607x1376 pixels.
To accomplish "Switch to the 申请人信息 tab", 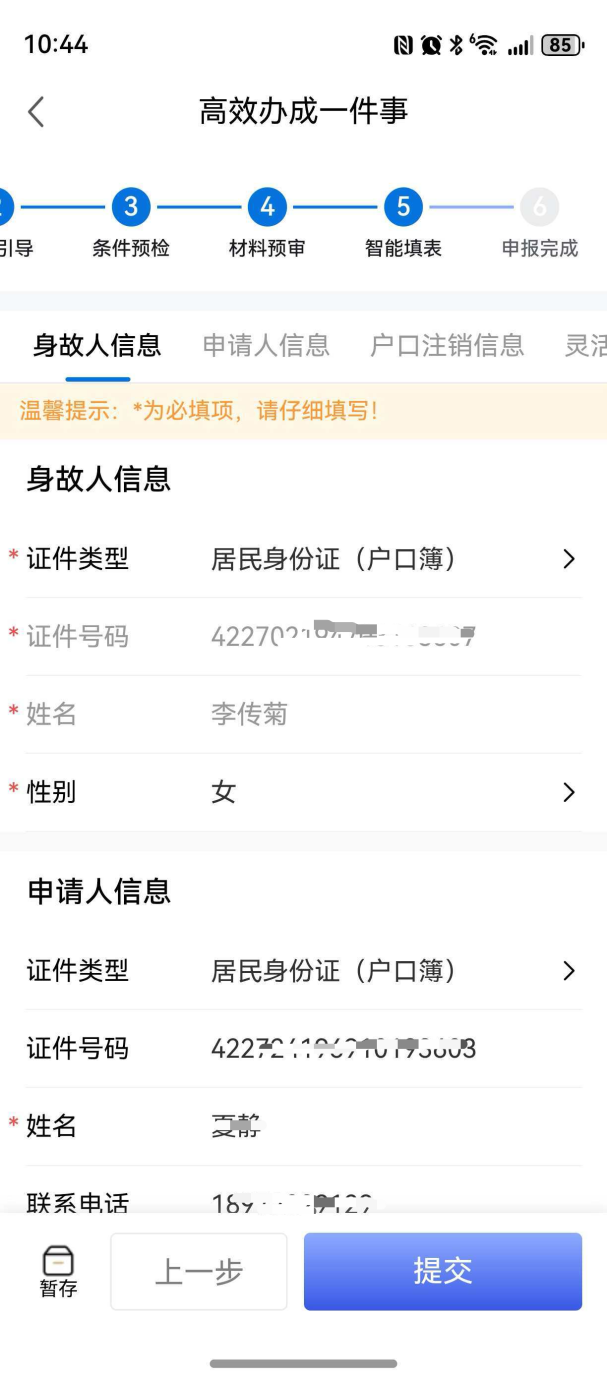I will click(266, 346).
